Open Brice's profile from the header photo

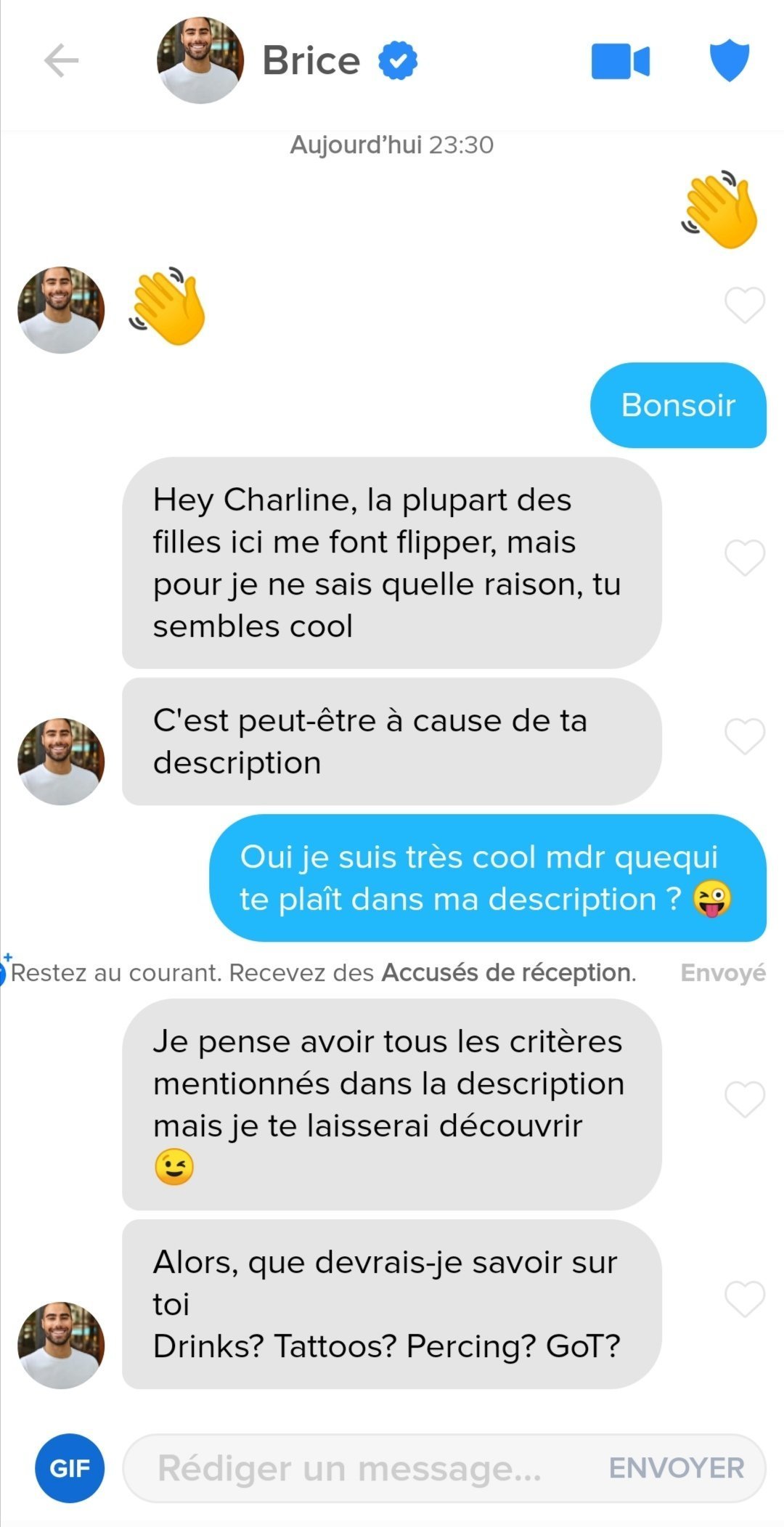coord(200,60)
